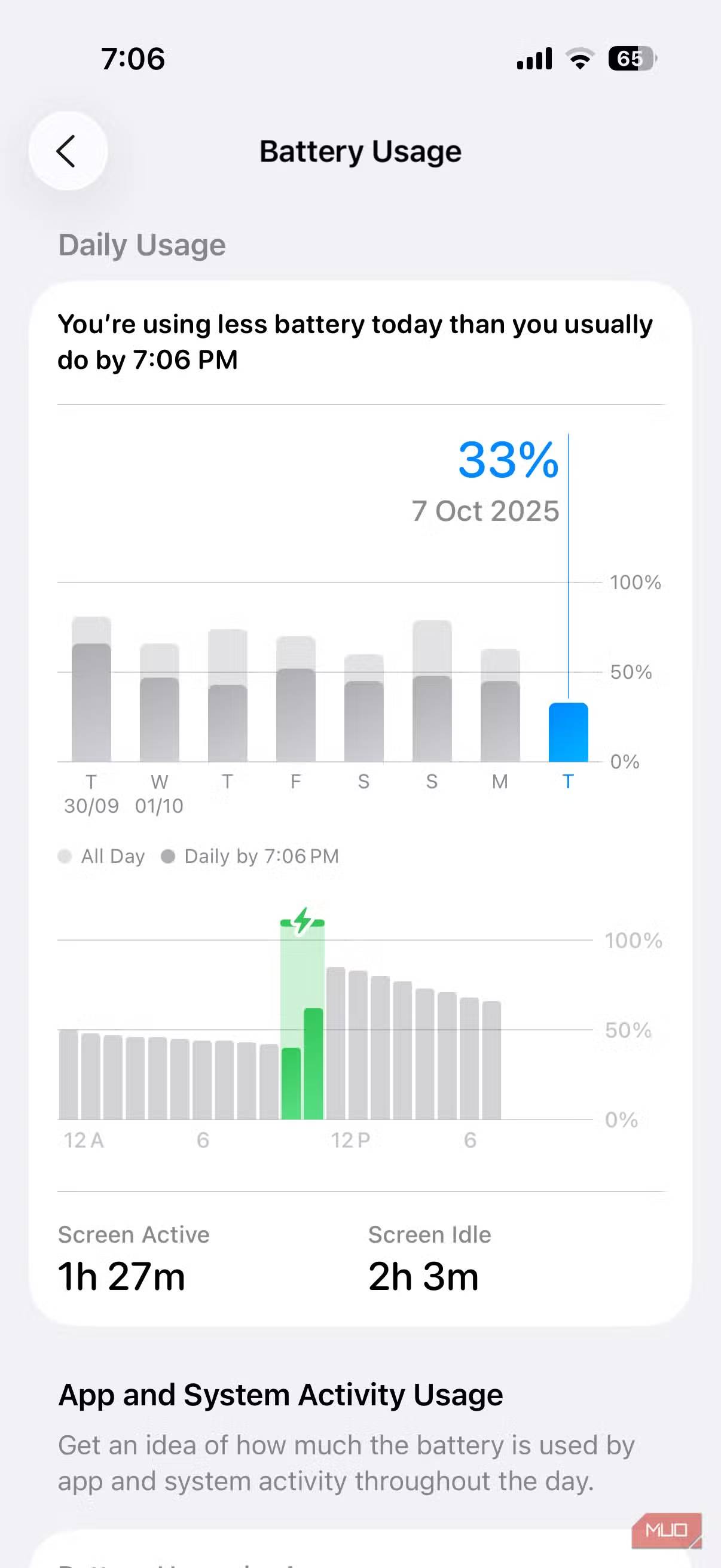Open the Battery Usage title header
Viewport: 721px width, 1568px height.
360,151
